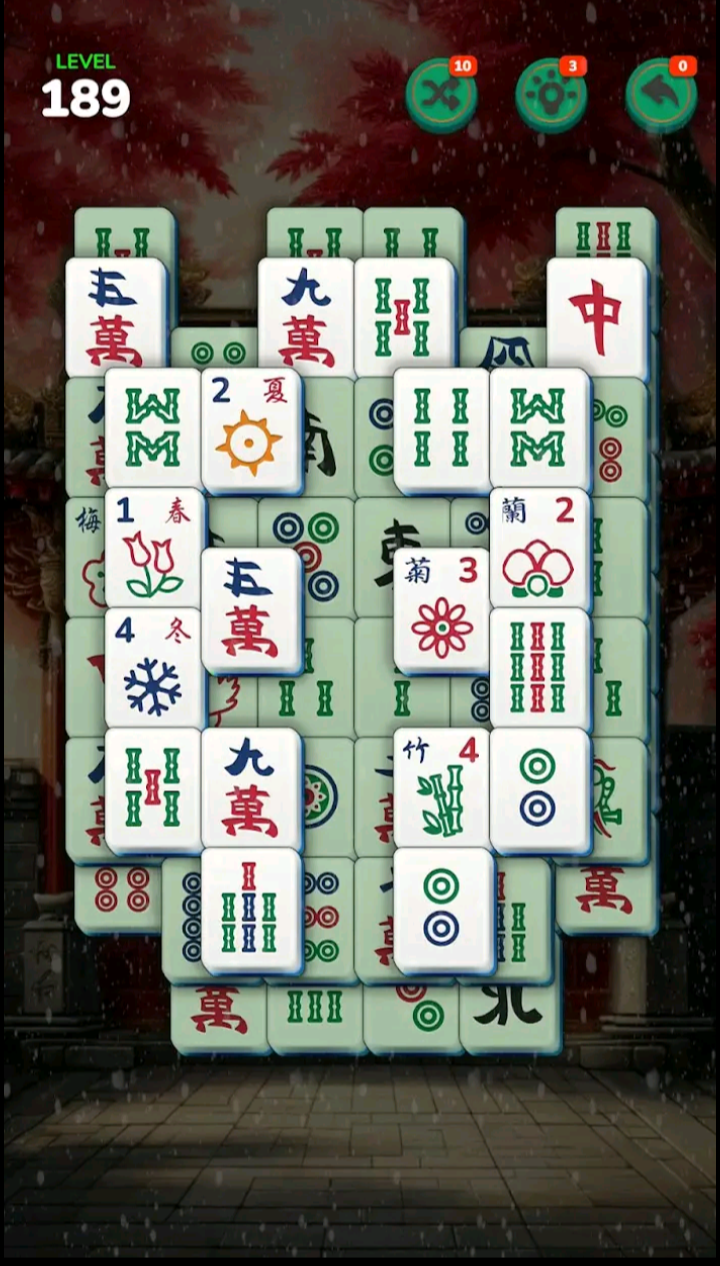
Task: Select the spring tulip tile numbered 1
Action: (152, 550)
